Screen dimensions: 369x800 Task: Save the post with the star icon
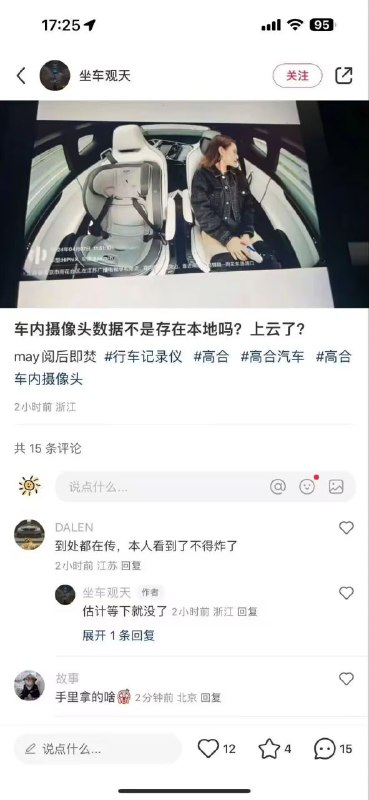[269, 748]
